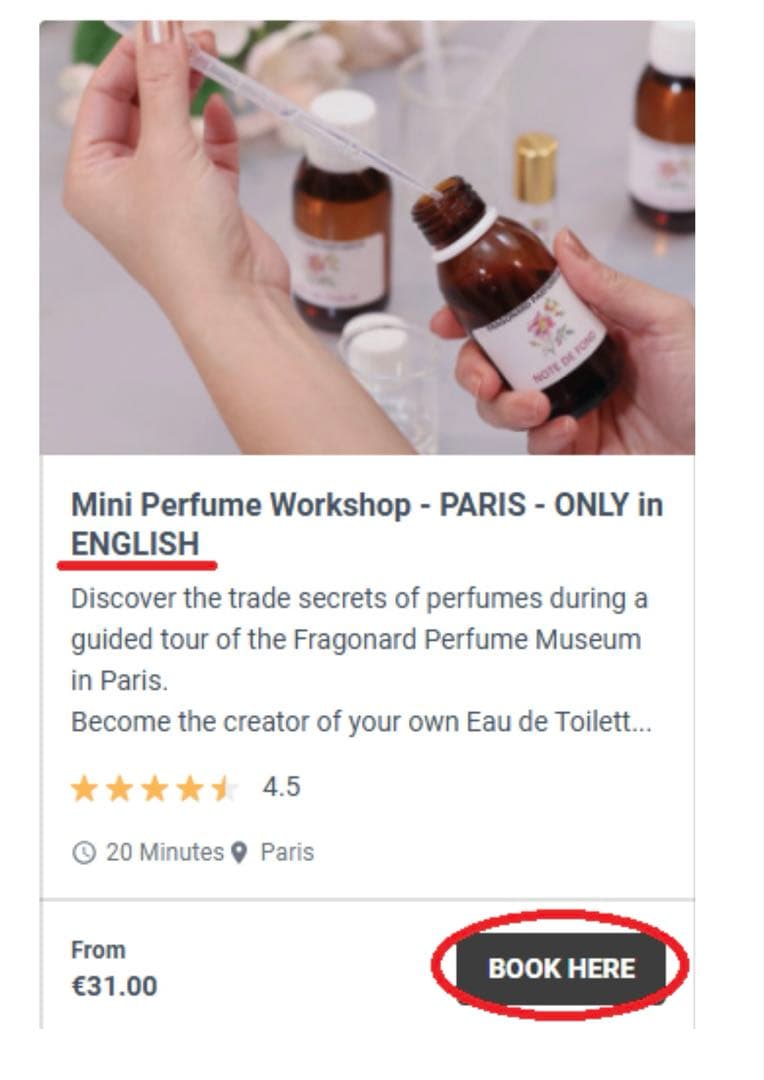The image size is (764, 1080).
Task: Tap the BOOK HERE button
Action: [561, 968]
